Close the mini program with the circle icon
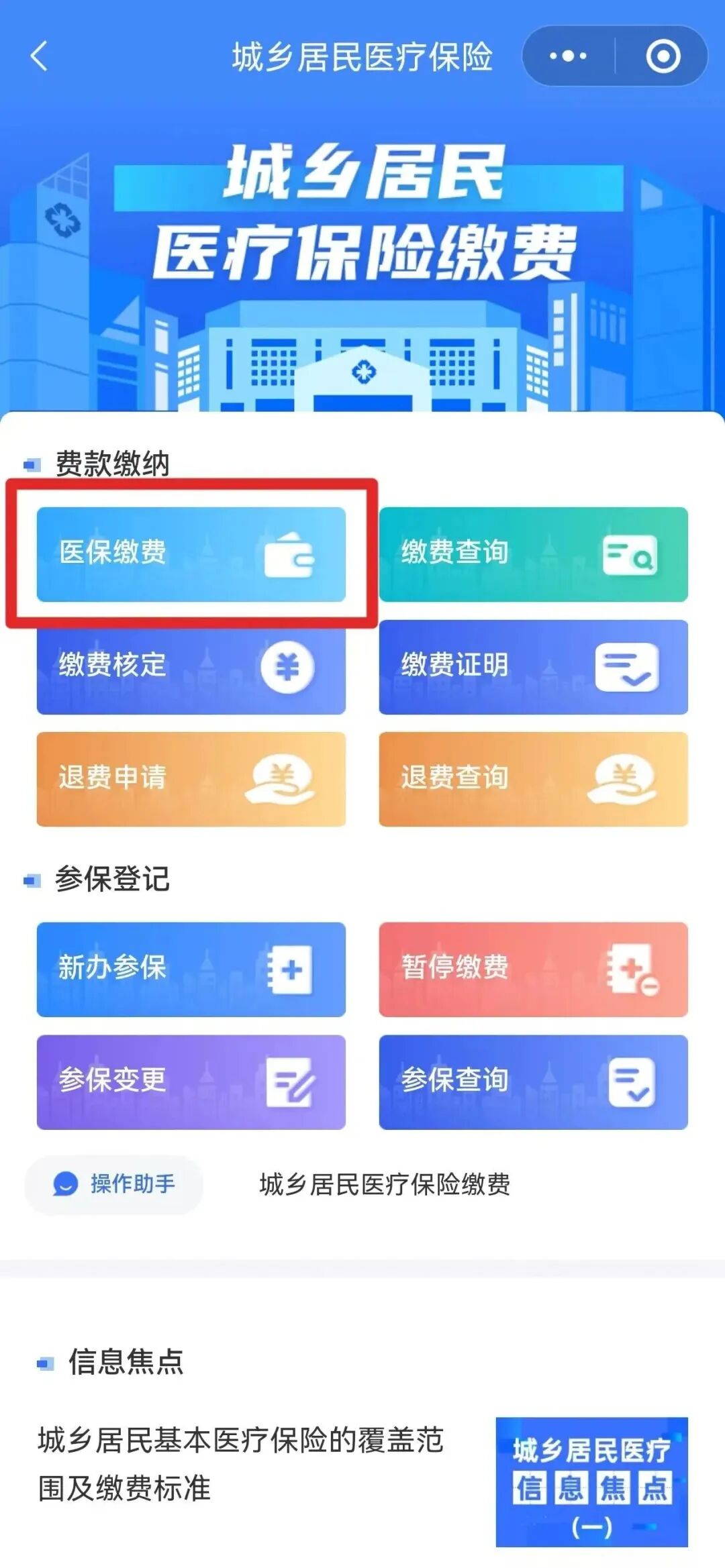The image size is (725, 1568). (663, 56)
